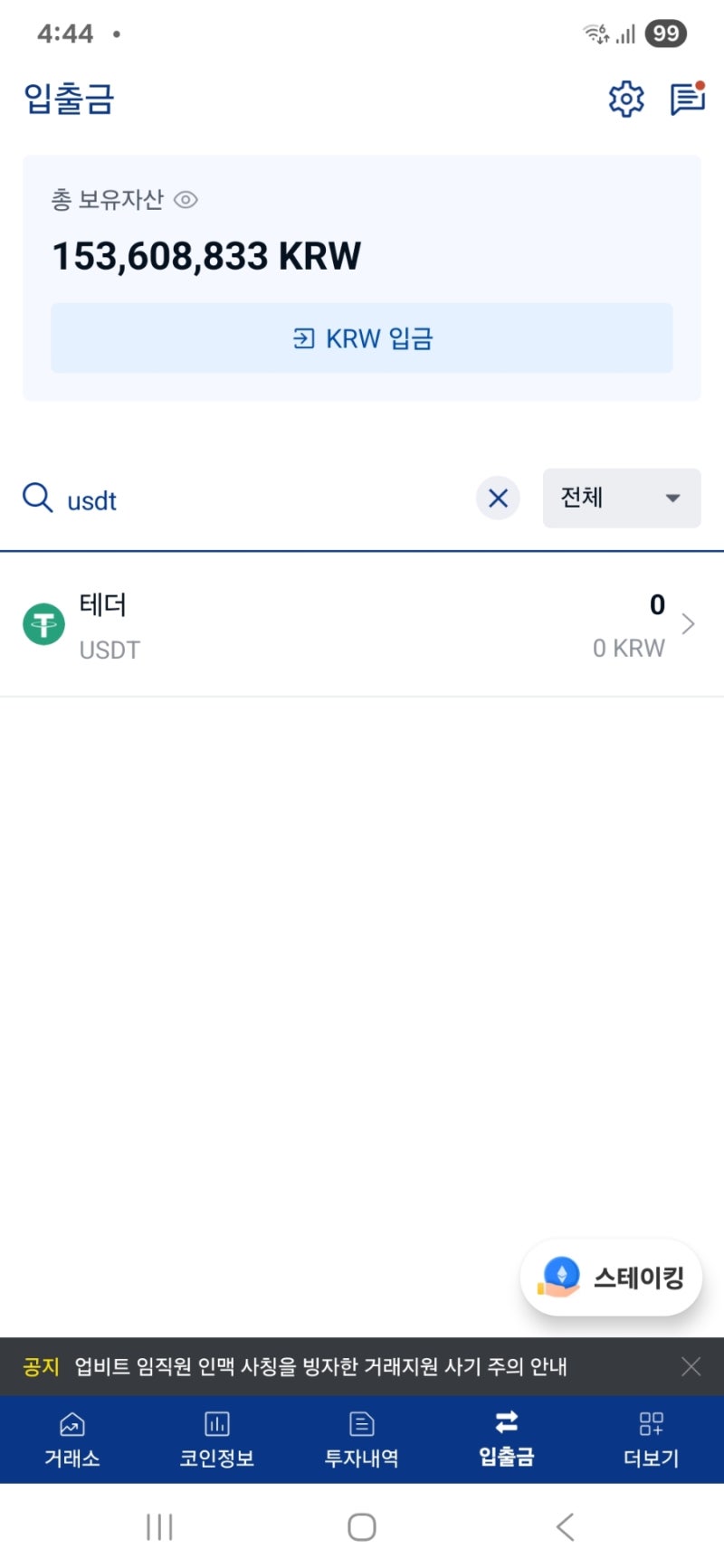Open the 전체 filter dropdown

click(621, 499)
